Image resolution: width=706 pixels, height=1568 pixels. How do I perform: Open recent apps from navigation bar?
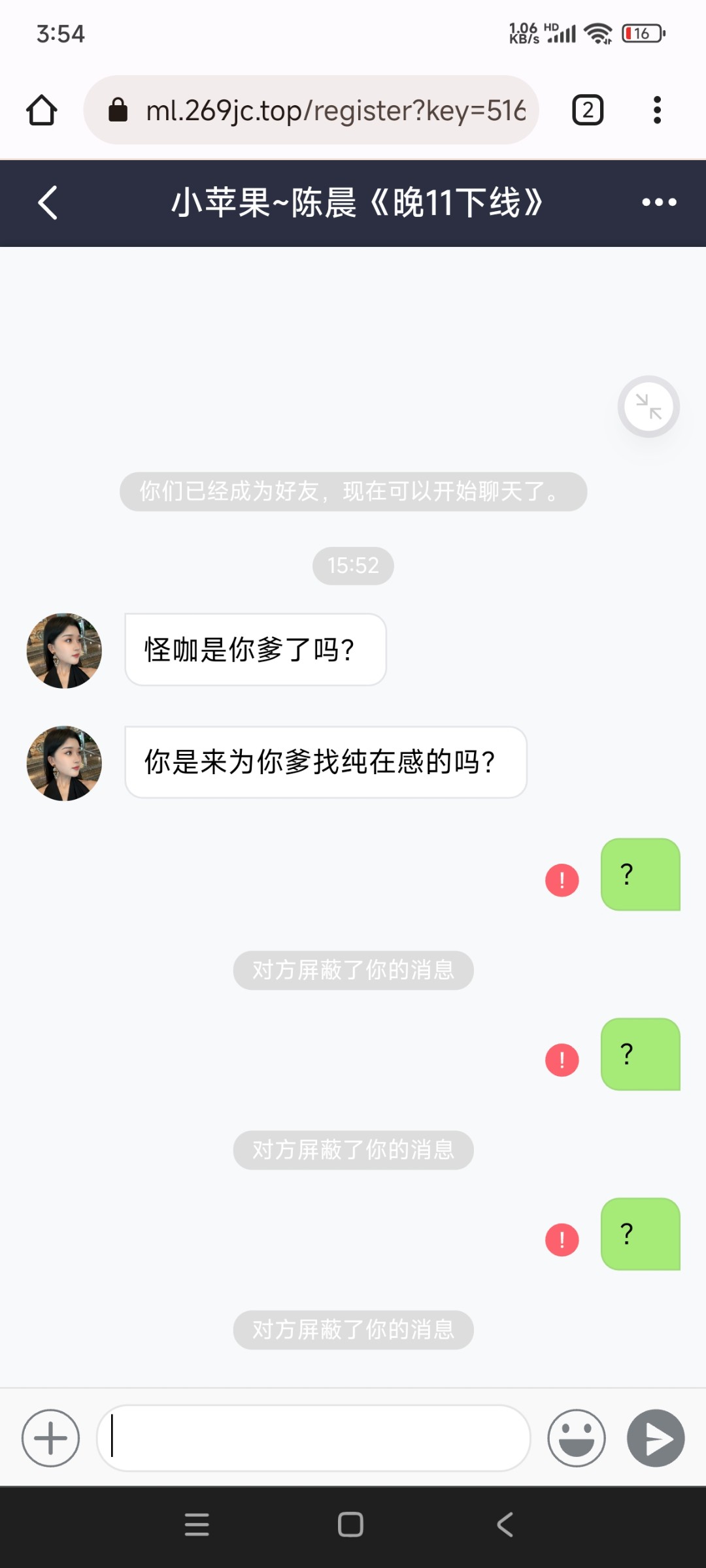point(197,1524)
